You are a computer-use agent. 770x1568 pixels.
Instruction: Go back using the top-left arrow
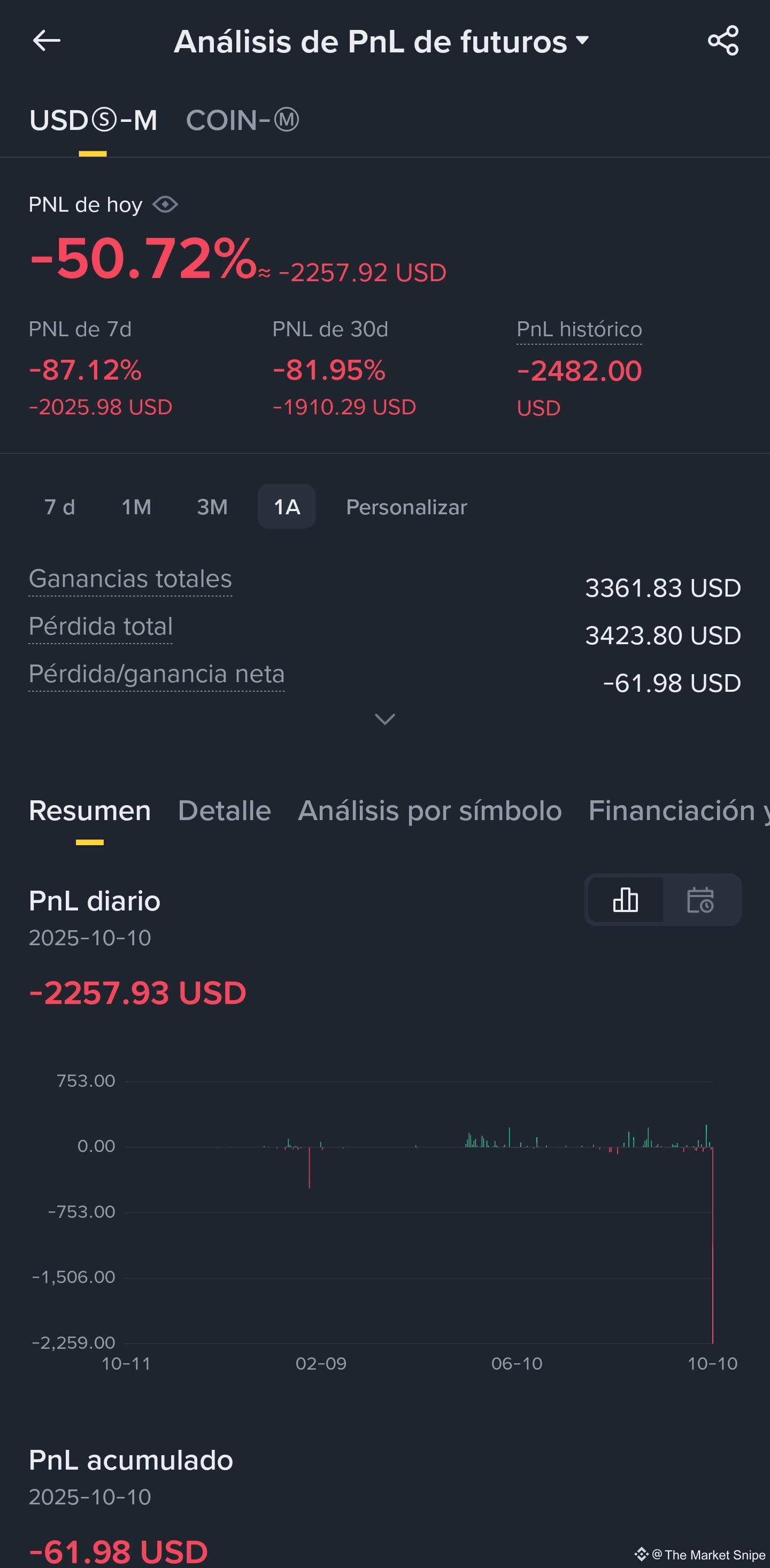pyautogui.click(x=47, y=41)
